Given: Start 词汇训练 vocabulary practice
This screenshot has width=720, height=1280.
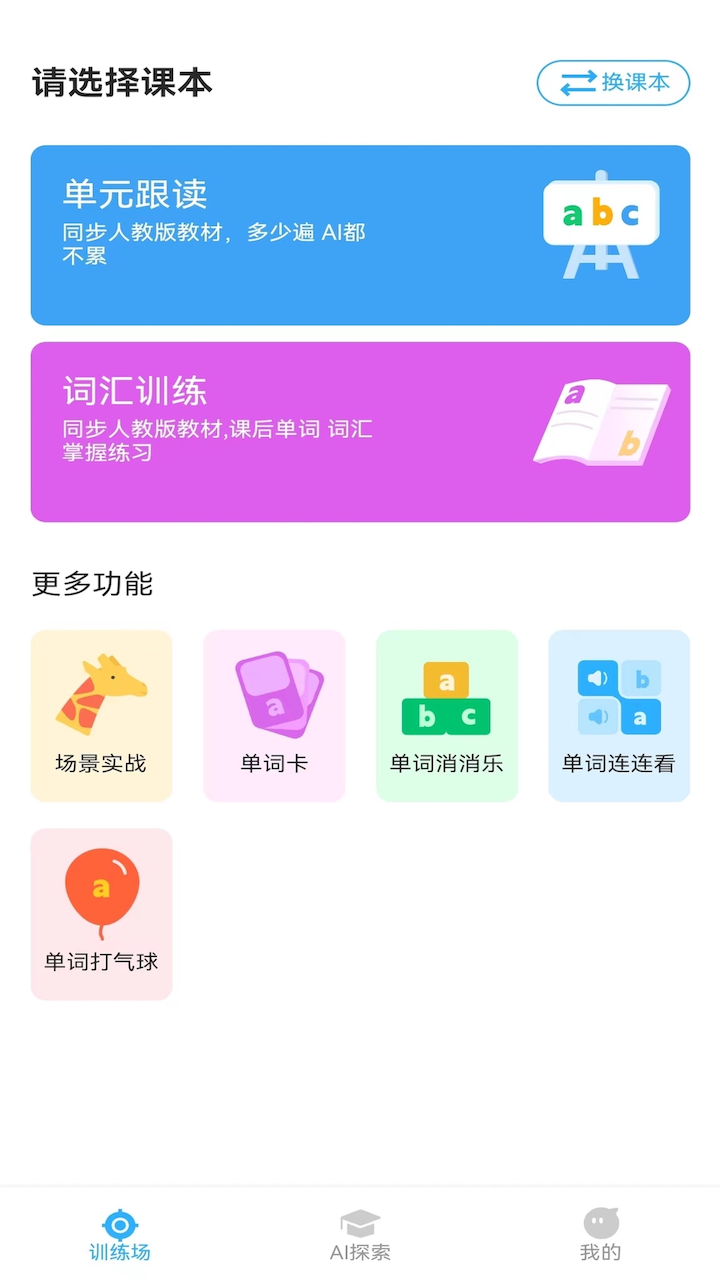Looking at the screenshot, I should click(x=360, y=431).
